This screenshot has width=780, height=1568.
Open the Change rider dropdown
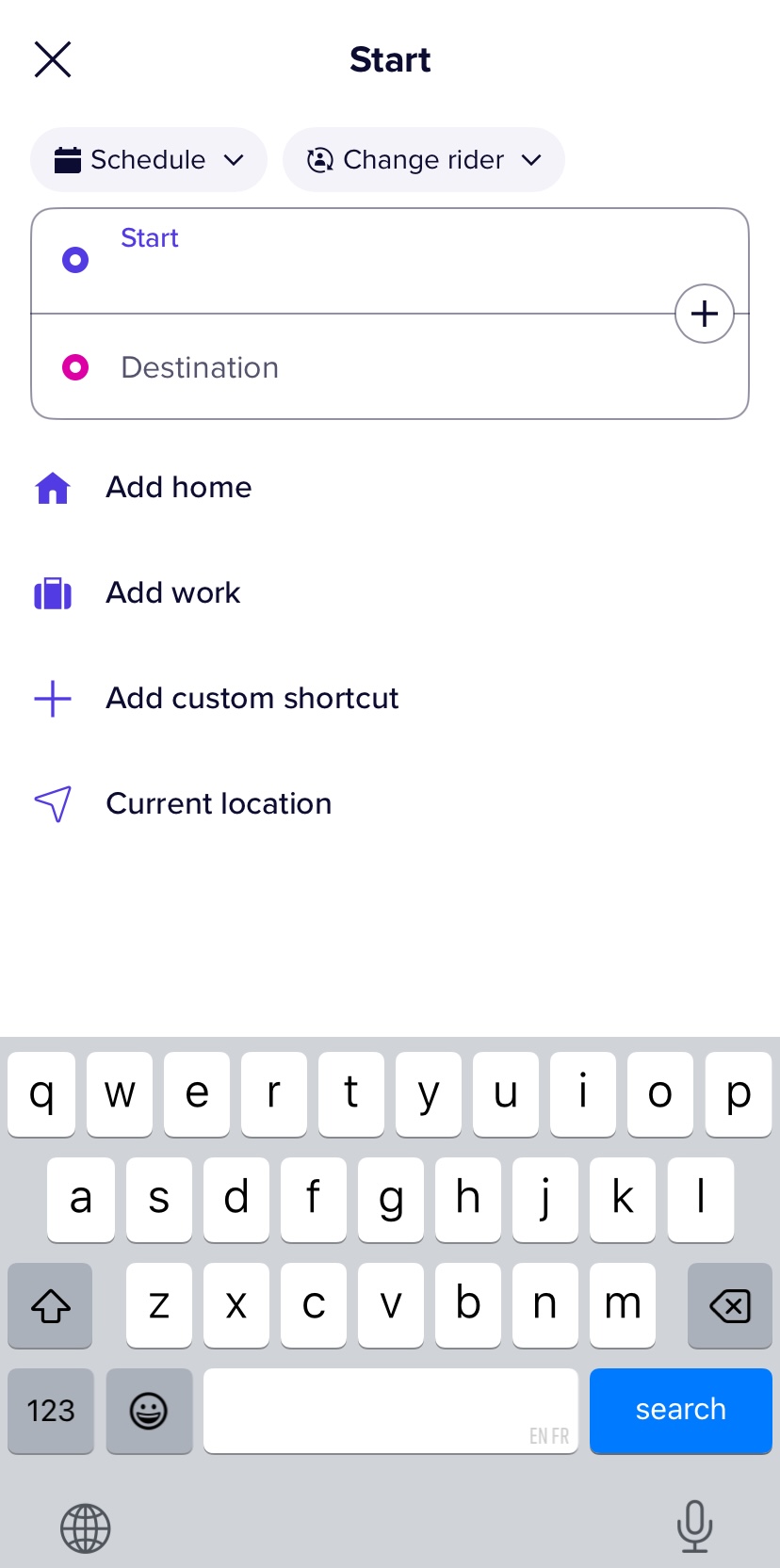(x=424, y=160)
